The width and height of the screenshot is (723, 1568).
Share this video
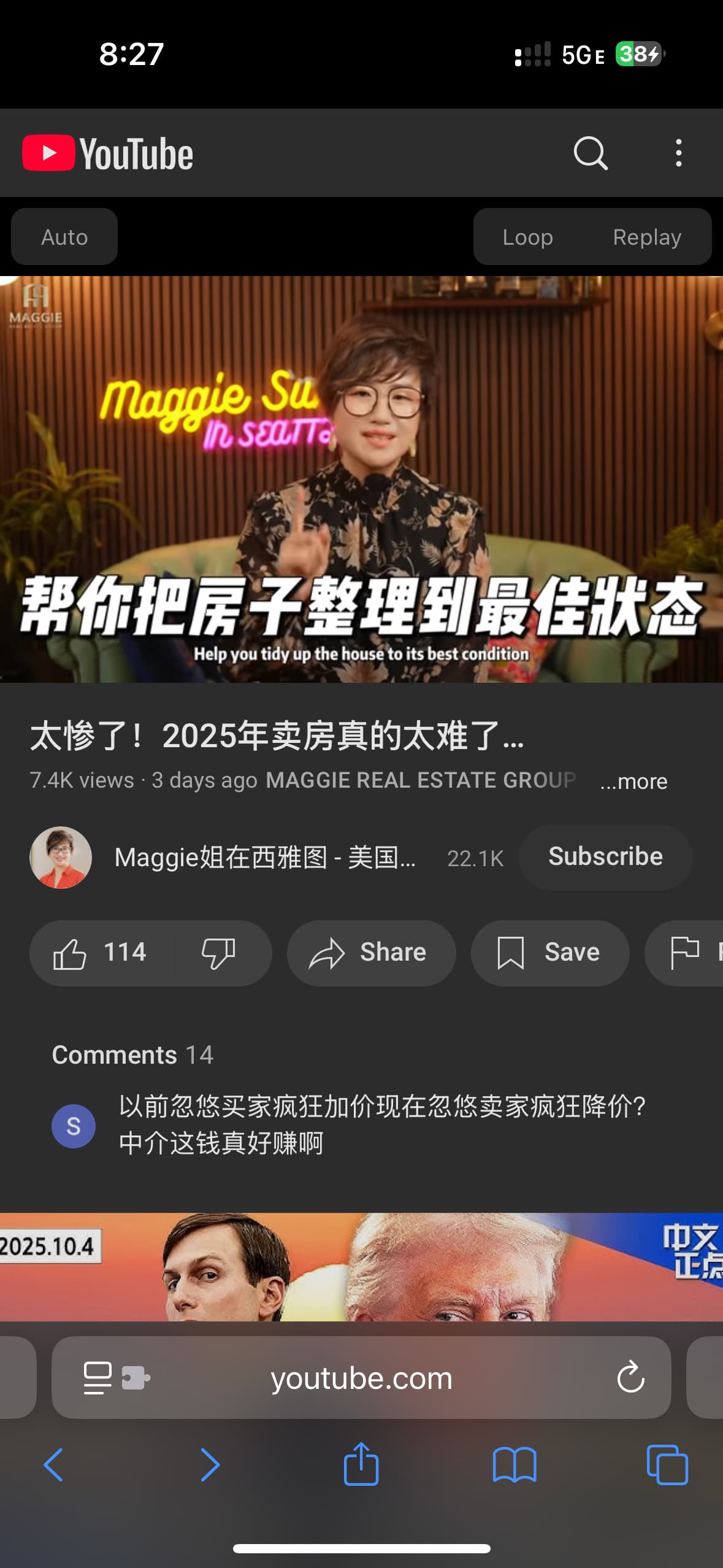click(x=371, y=953)
